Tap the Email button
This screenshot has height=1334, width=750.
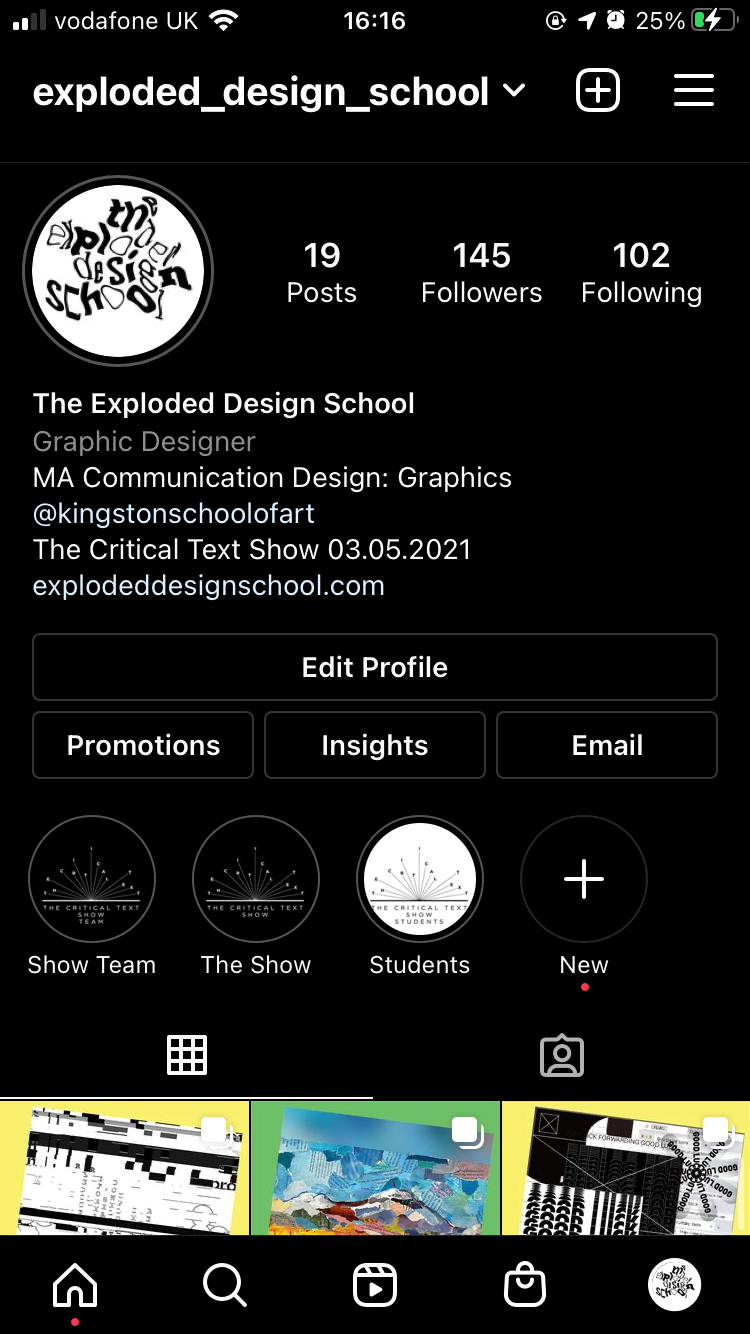click(x=607, y=745)
